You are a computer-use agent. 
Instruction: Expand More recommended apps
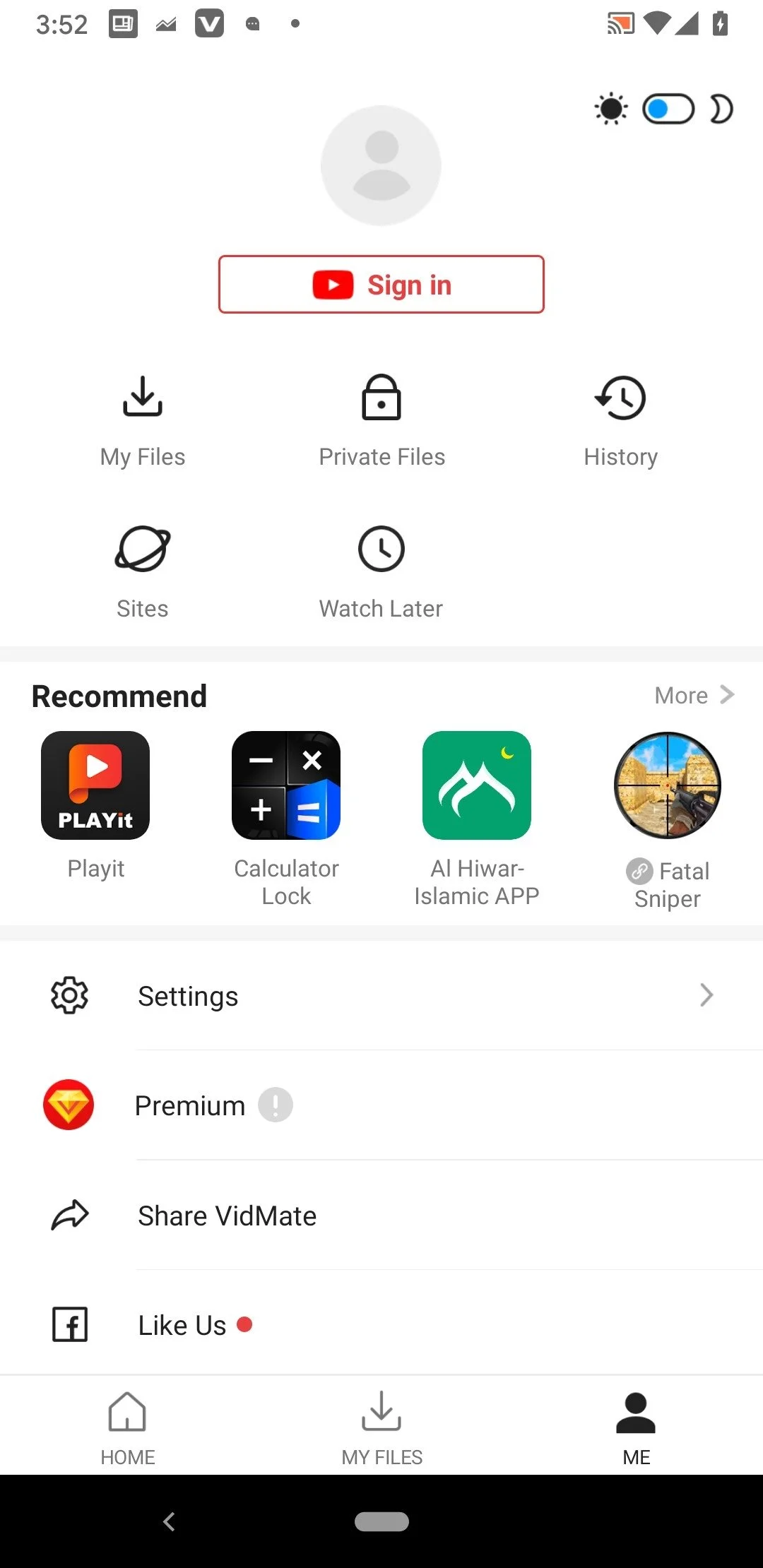(694, 695)
